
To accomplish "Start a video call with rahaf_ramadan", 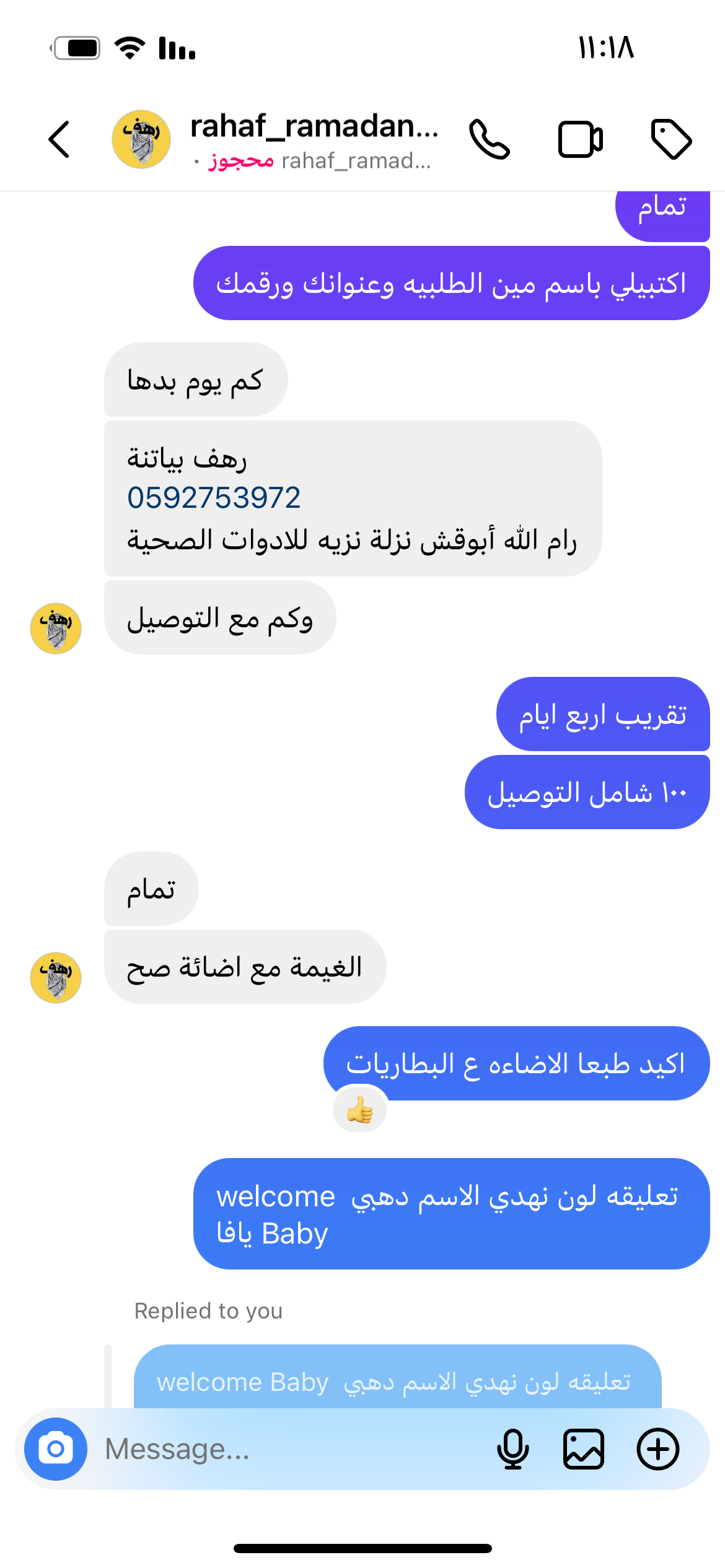I will click(580, 139).
